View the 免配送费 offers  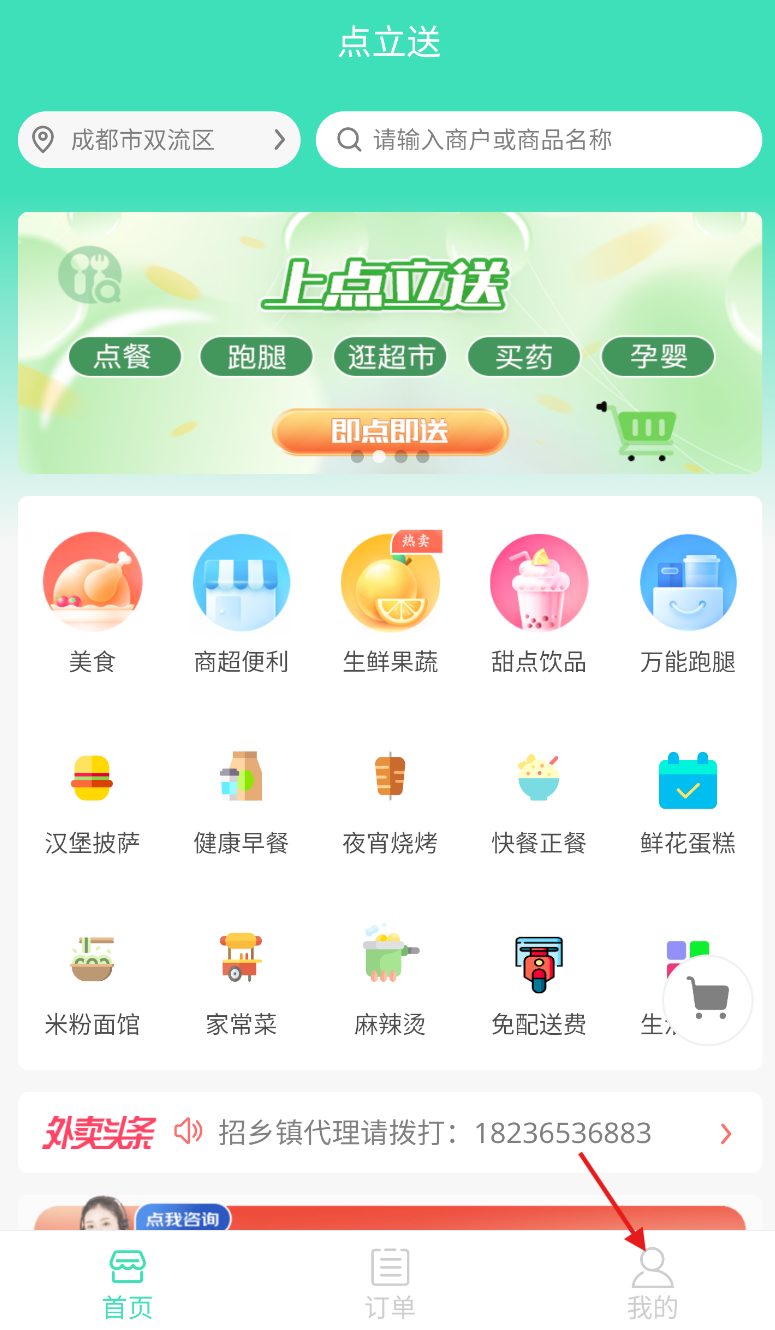tap(539, 984)
